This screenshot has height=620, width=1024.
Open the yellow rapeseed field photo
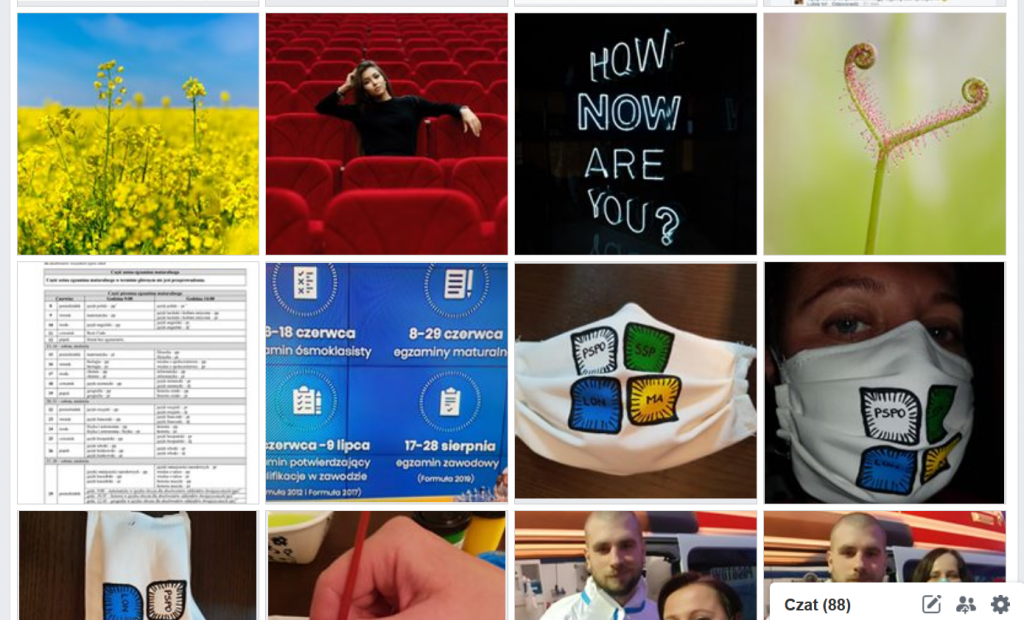[x=138, y=134]
